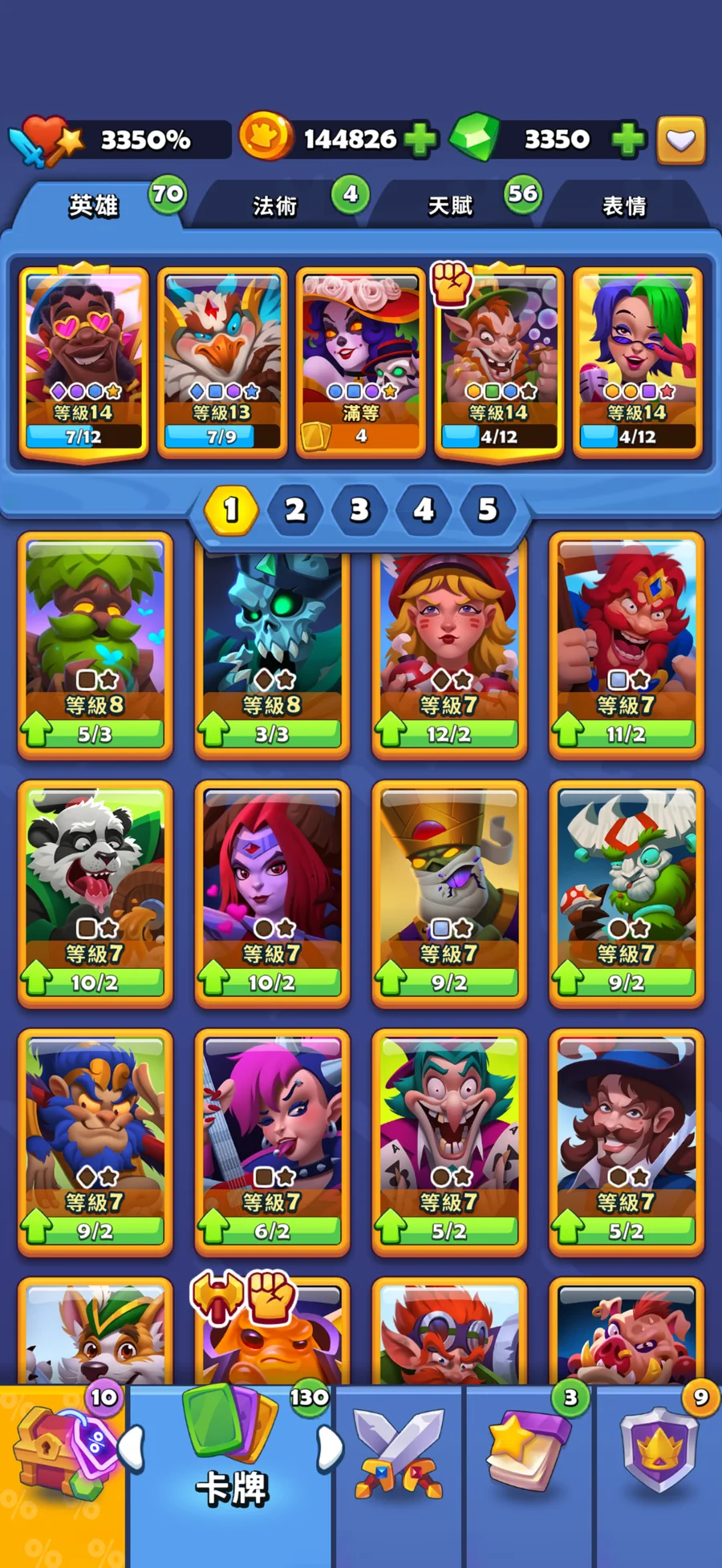Open the dropdown menu beside gems
Screen dimensions: 722x1568
(681, 140)
